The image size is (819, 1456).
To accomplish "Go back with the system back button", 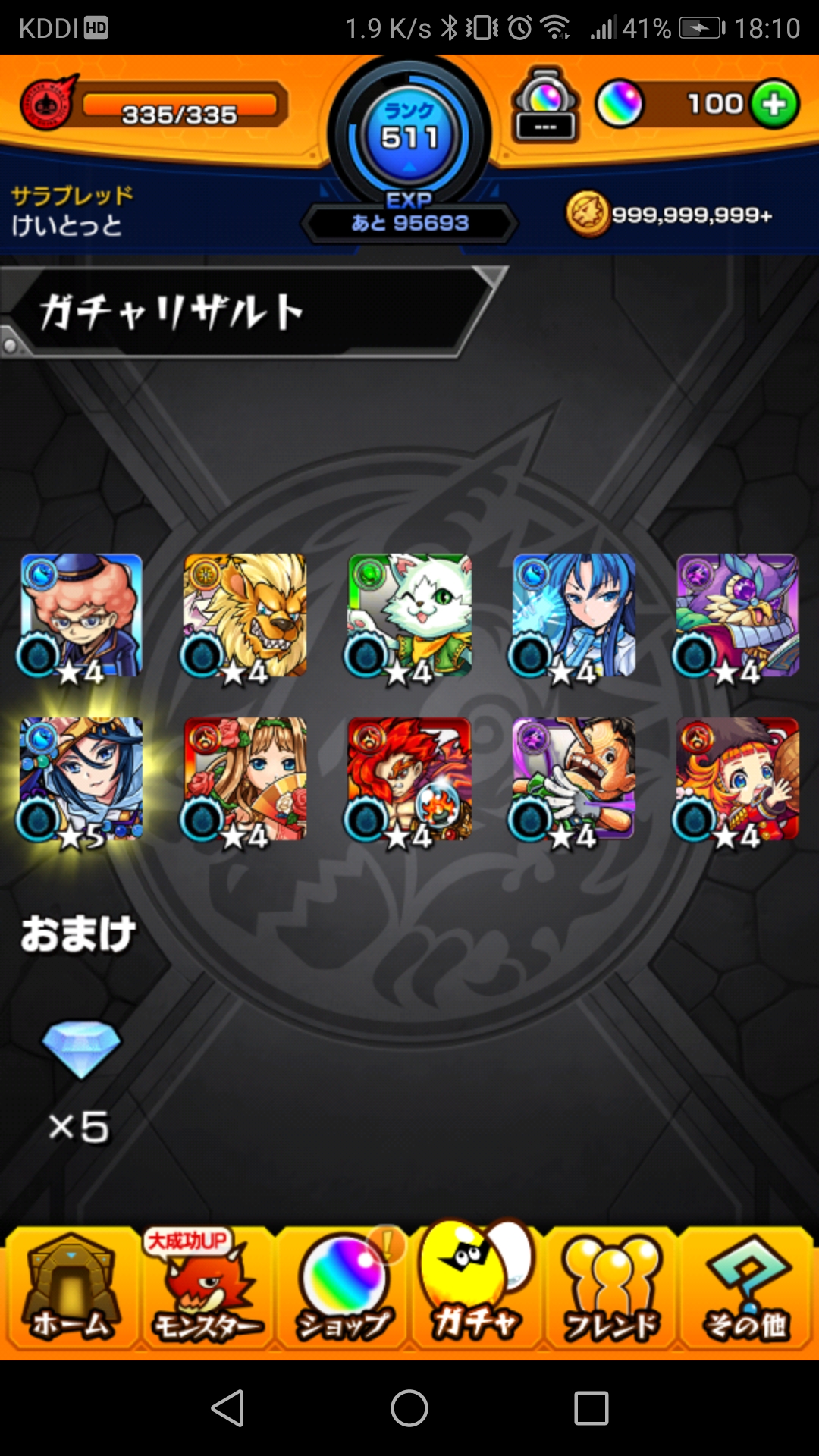I will 227,1408.
